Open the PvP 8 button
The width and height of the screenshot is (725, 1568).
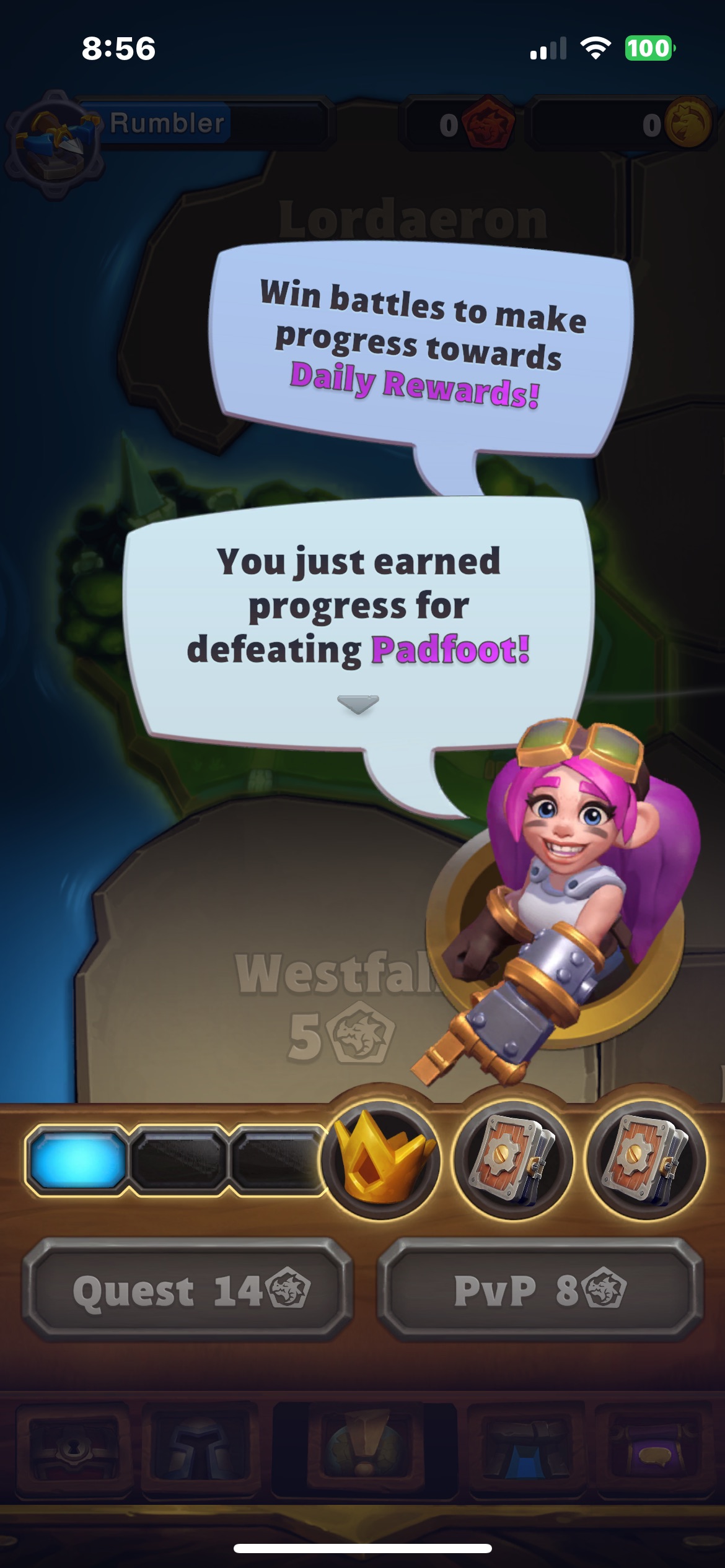540,1291
